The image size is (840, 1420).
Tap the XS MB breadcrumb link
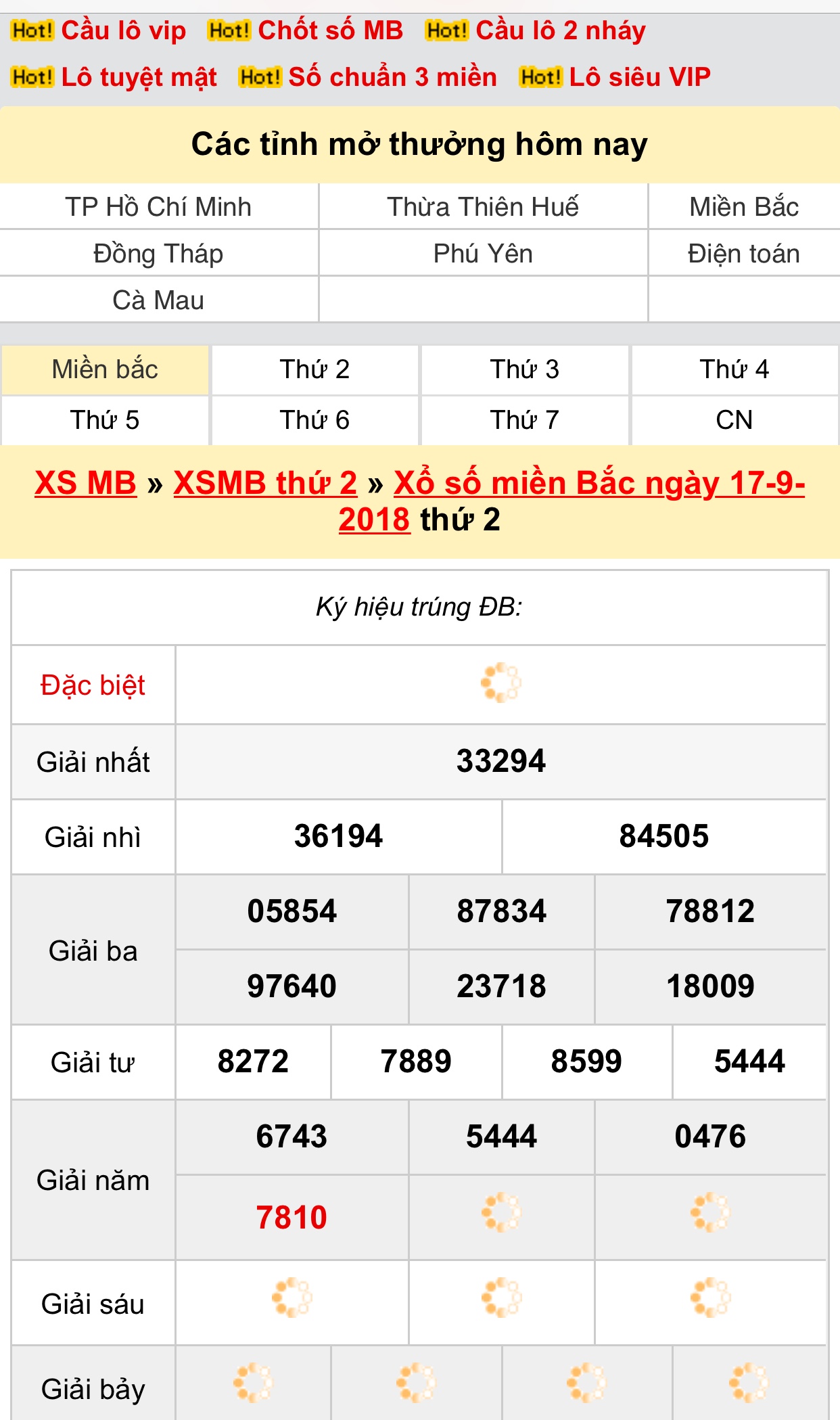[x=86, y=483]
